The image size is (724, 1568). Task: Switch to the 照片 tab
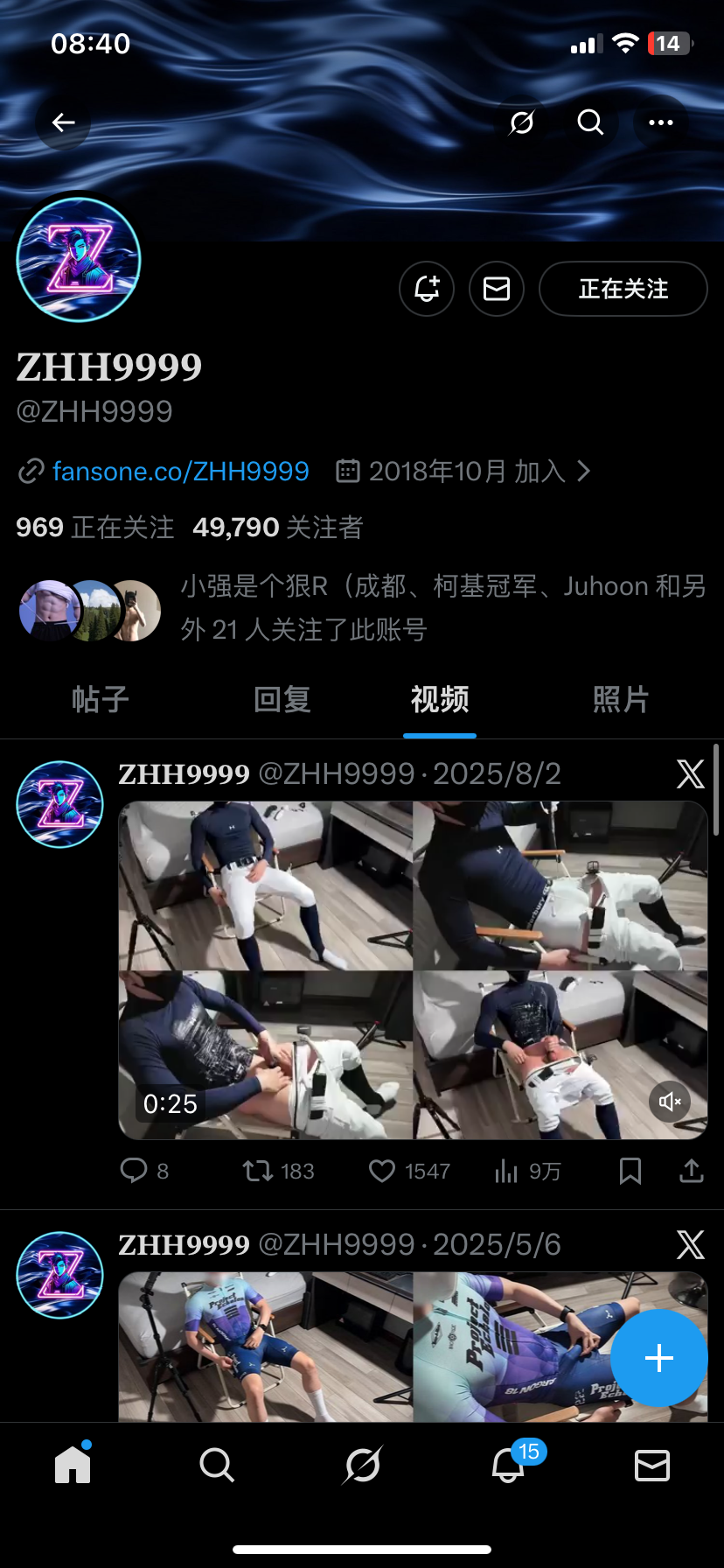[x=621, y=699]
